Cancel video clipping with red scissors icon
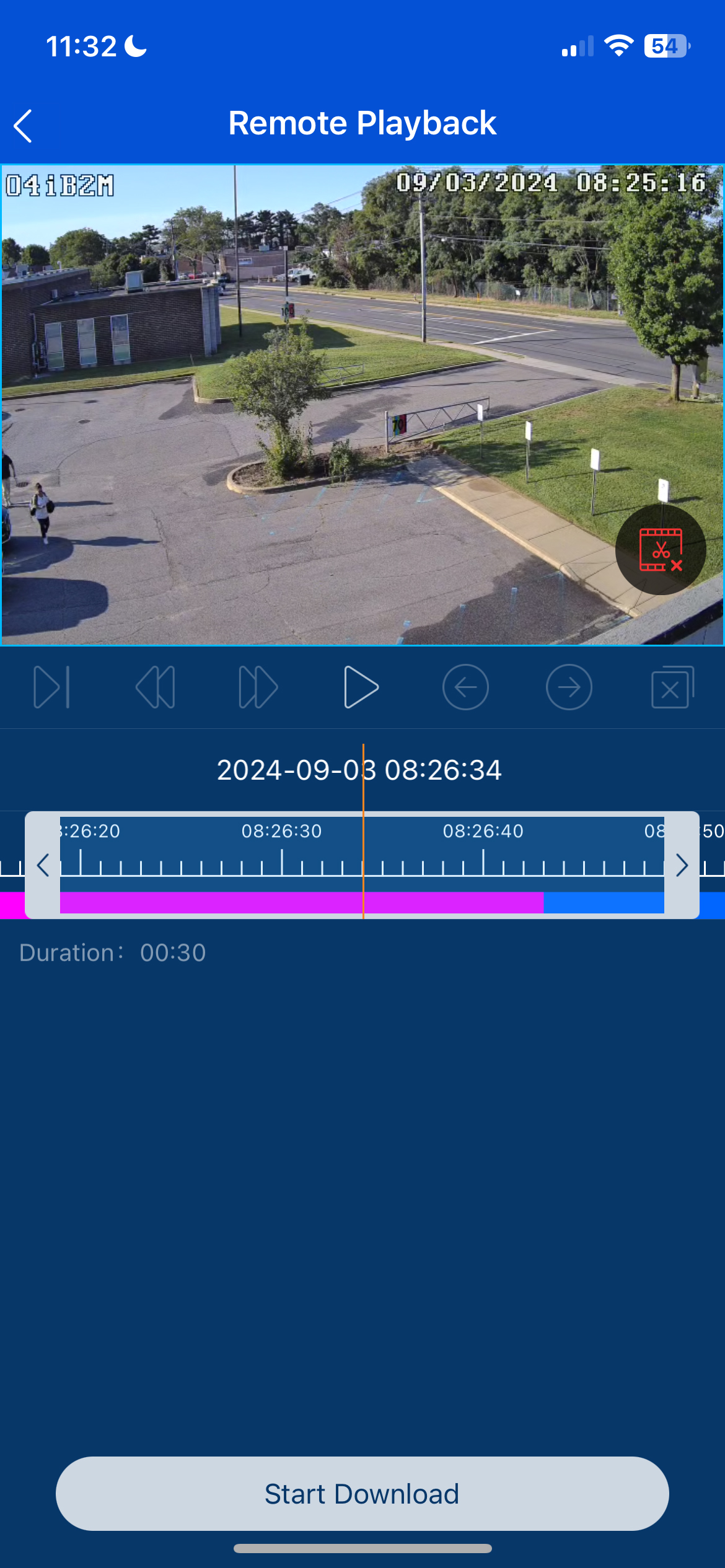725x1568 pixels. [661, 549]
